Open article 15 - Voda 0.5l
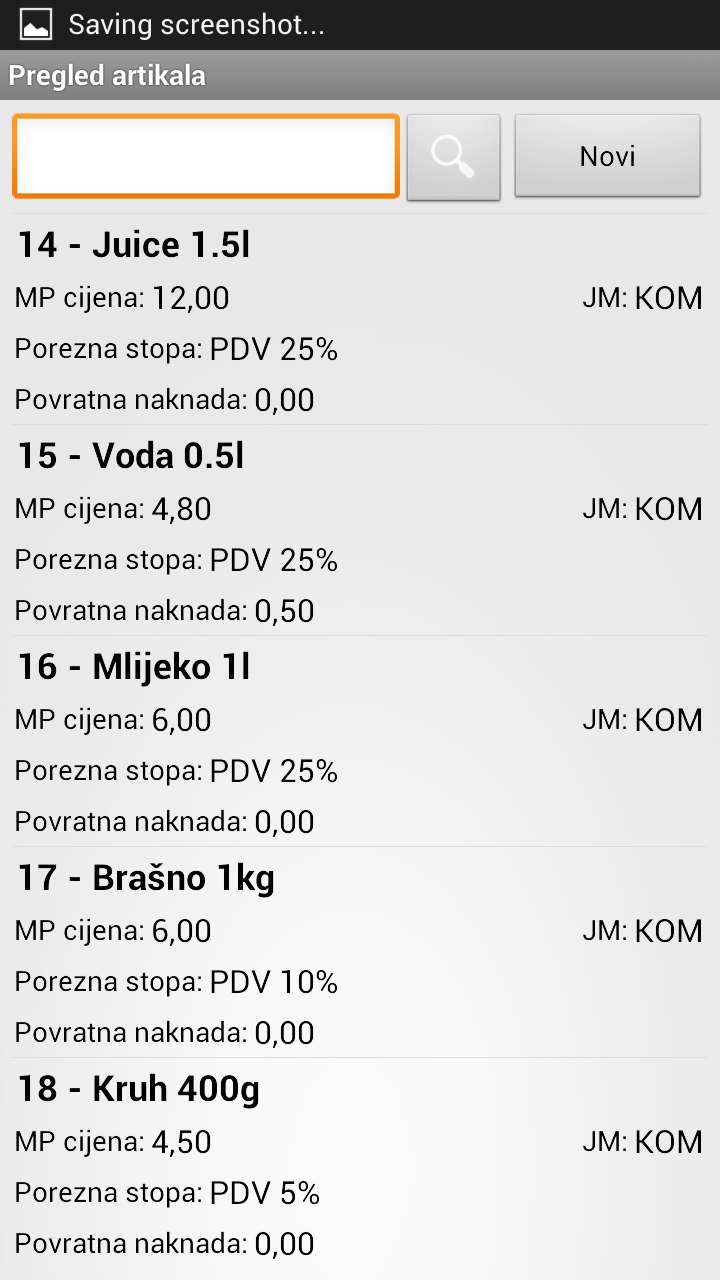720x1280 pixels. pos(360,530)
